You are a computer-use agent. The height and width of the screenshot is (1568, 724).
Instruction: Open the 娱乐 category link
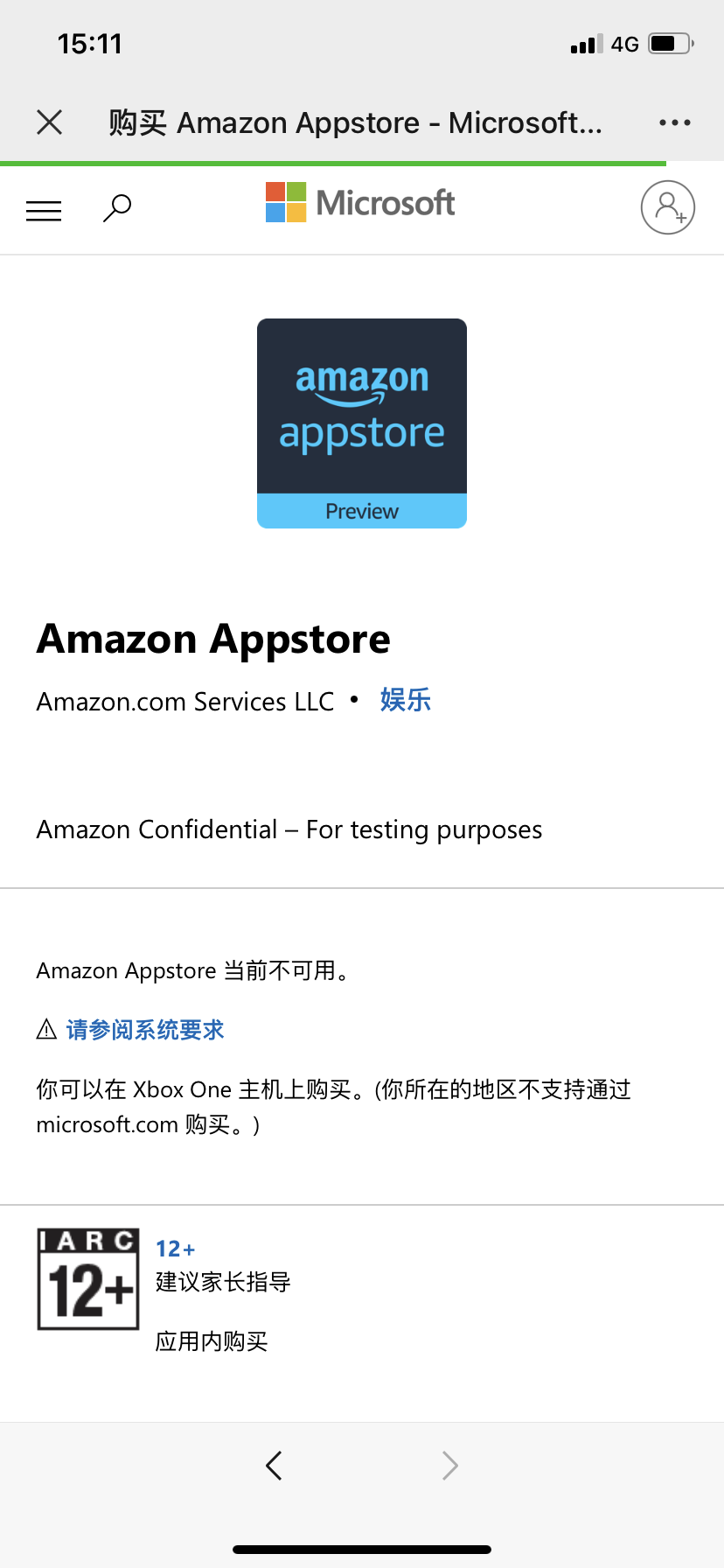[x=404, y=700]
